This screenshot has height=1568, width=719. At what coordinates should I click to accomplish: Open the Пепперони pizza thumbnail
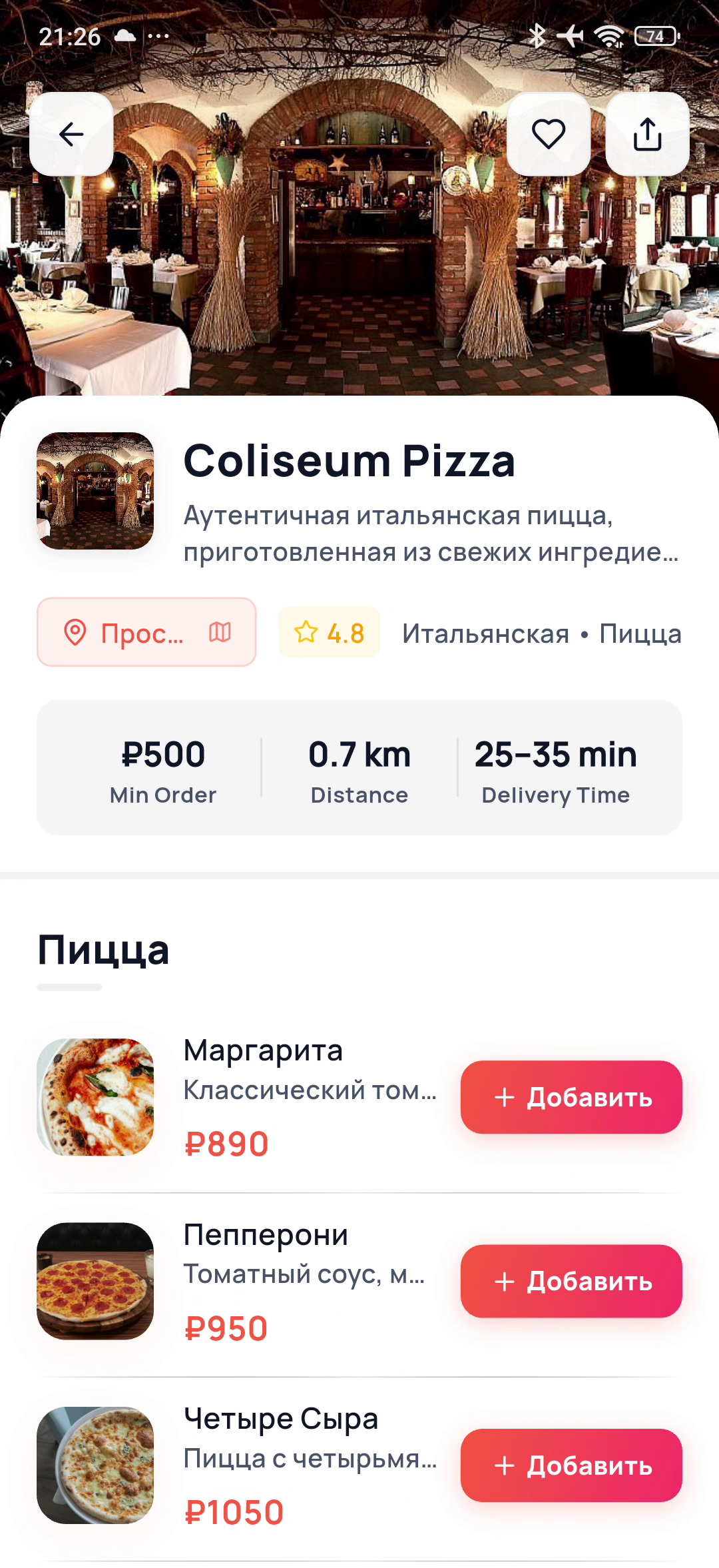tap(97, 1281)
